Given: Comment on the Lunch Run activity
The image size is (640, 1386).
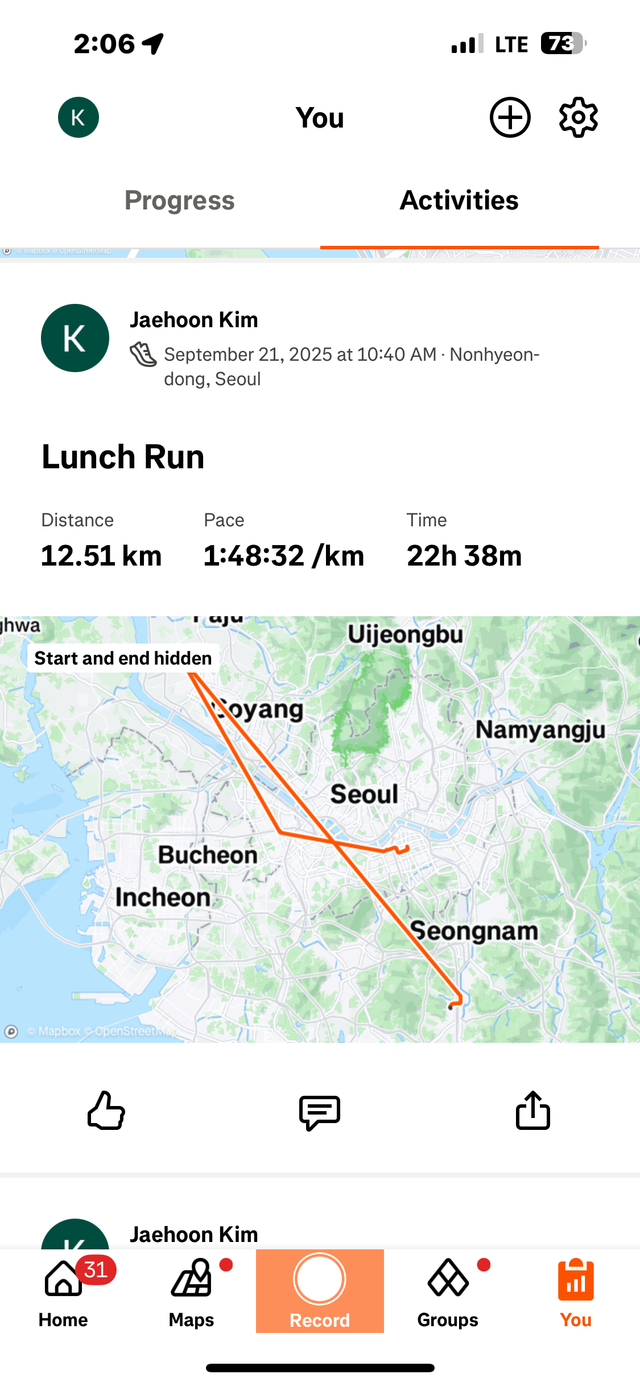Looking at the screenshot, I should tap(320, 1111).
